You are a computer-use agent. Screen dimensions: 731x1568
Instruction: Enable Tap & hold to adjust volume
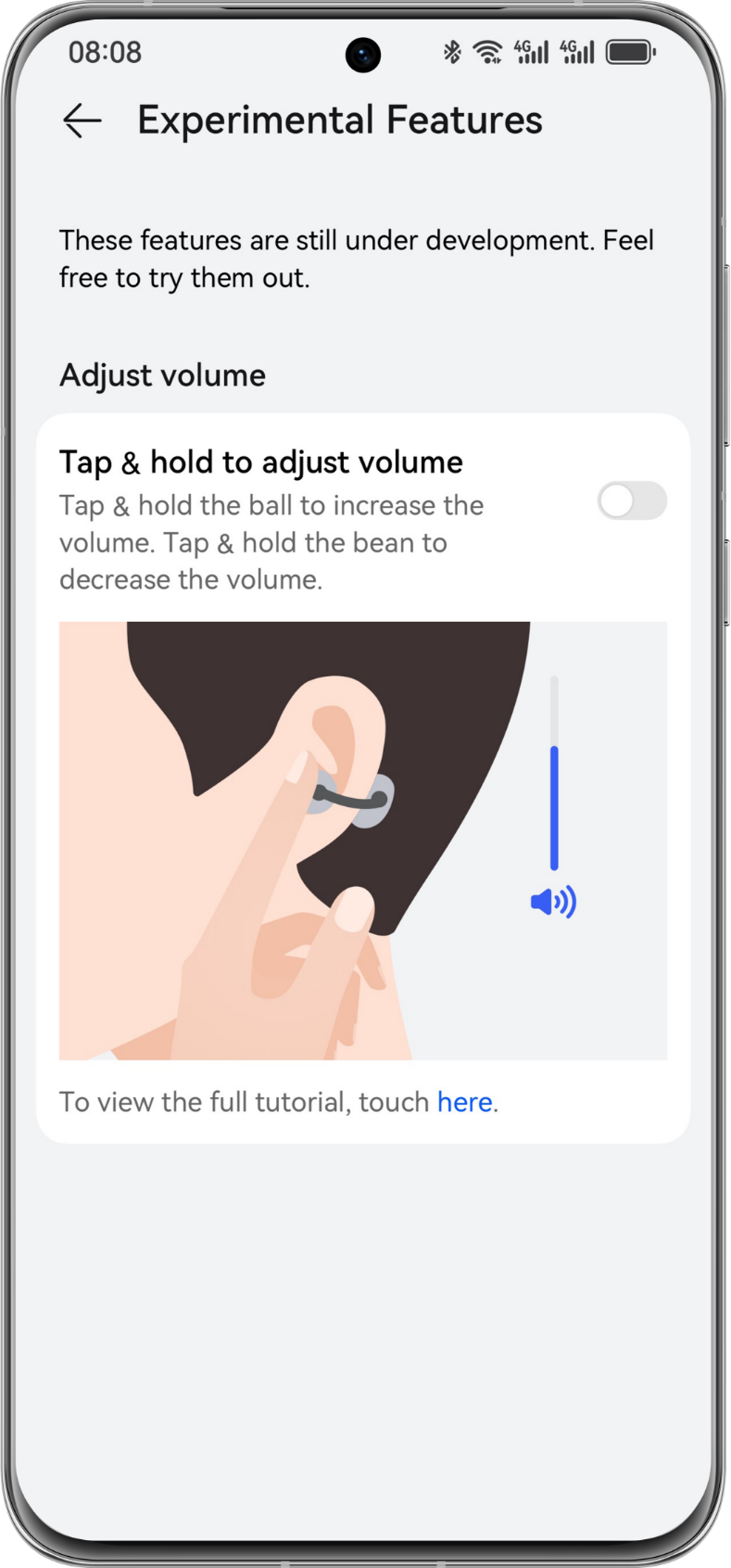[x=631, y=501]
